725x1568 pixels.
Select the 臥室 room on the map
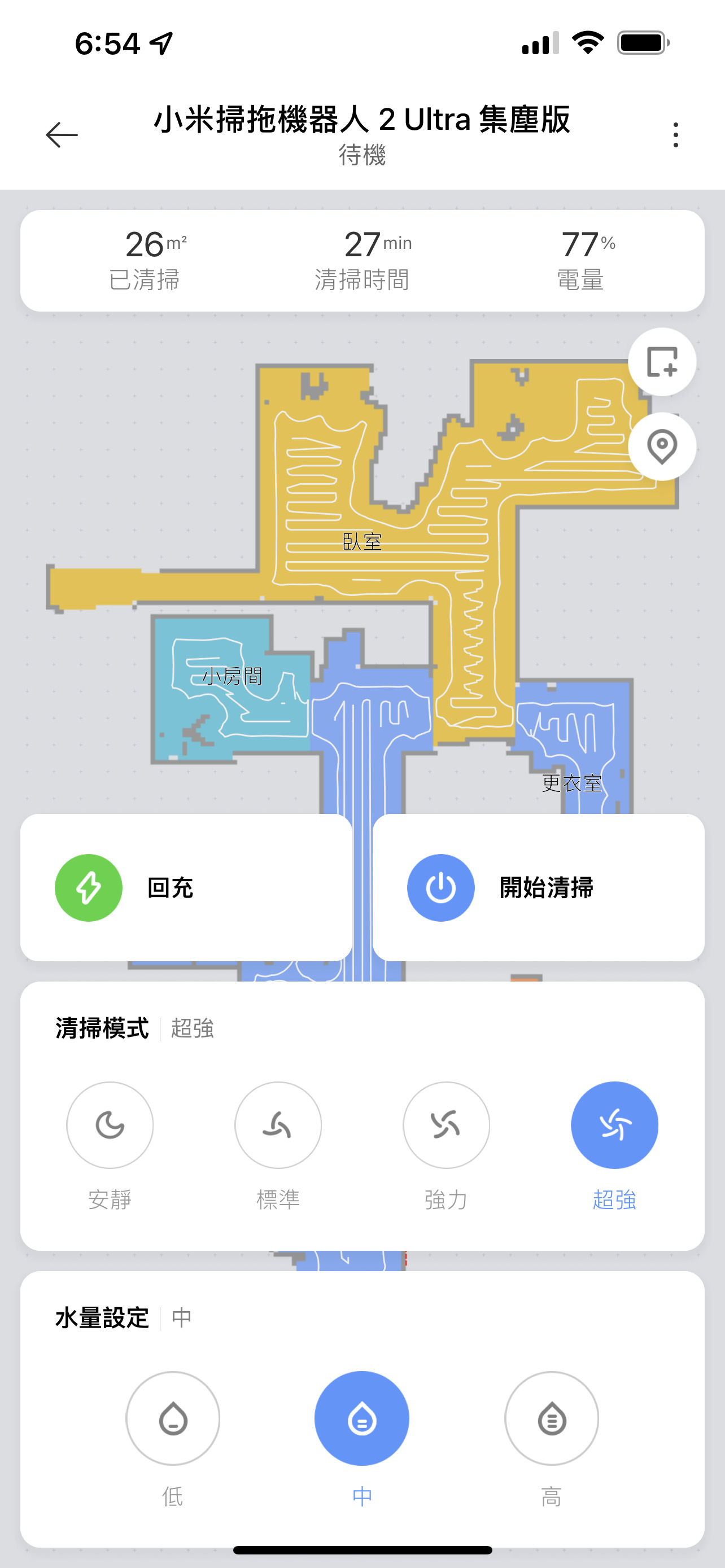point(362,541)
